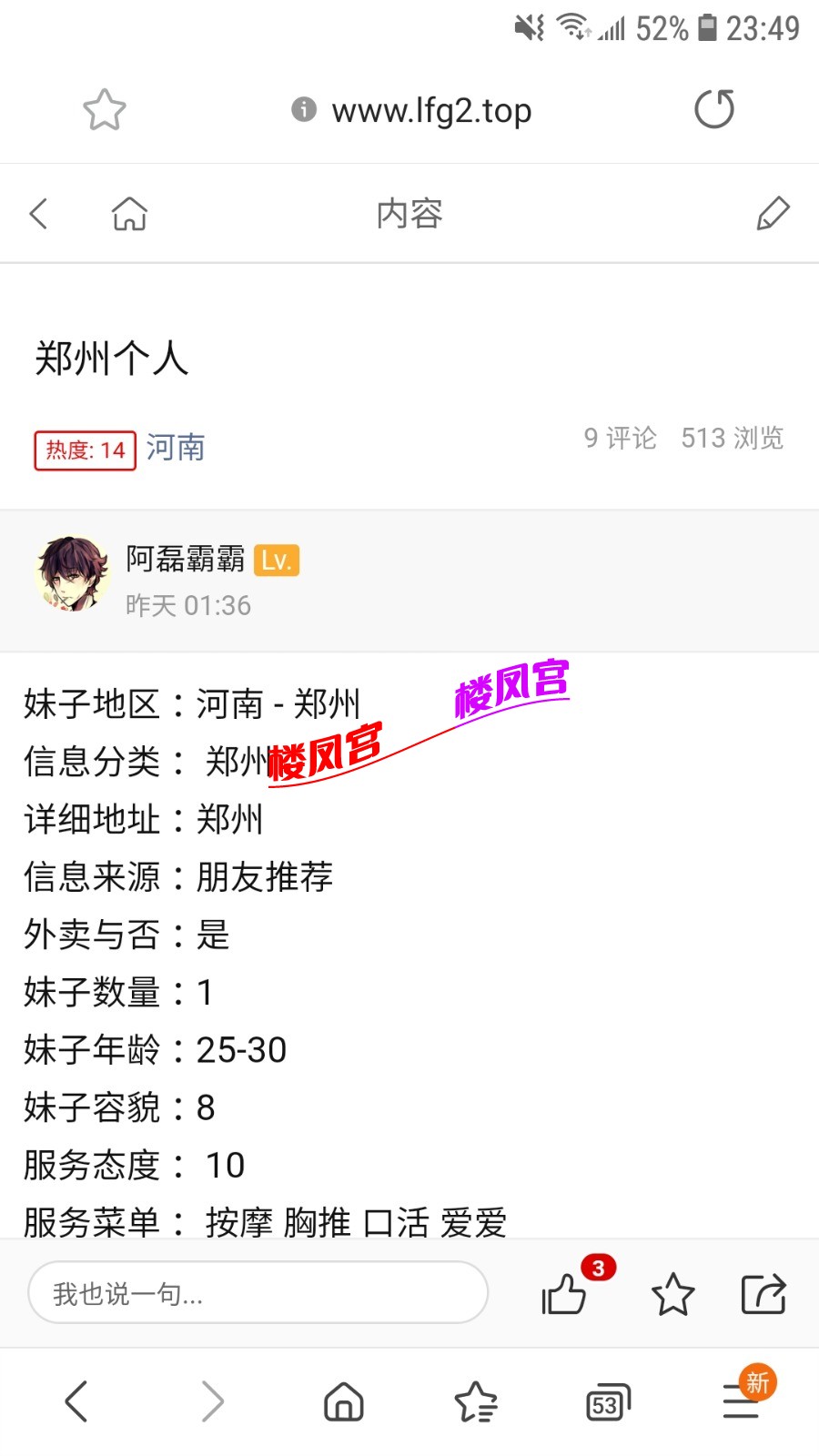
Task: Reload the page
Action: click(713, 110)
